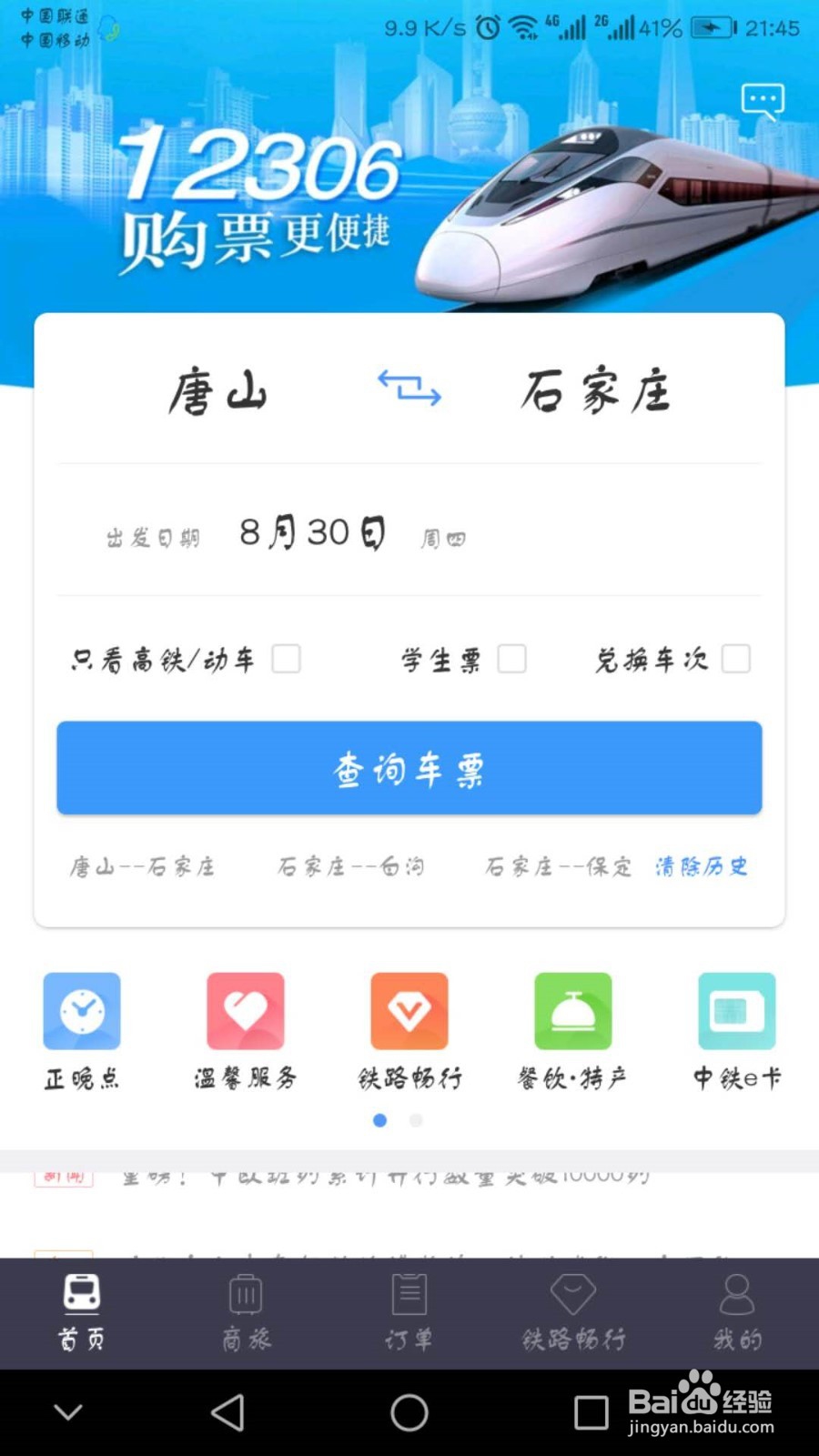
Task: Clear search history via 清除历史
Action: [x=701, y=866]
